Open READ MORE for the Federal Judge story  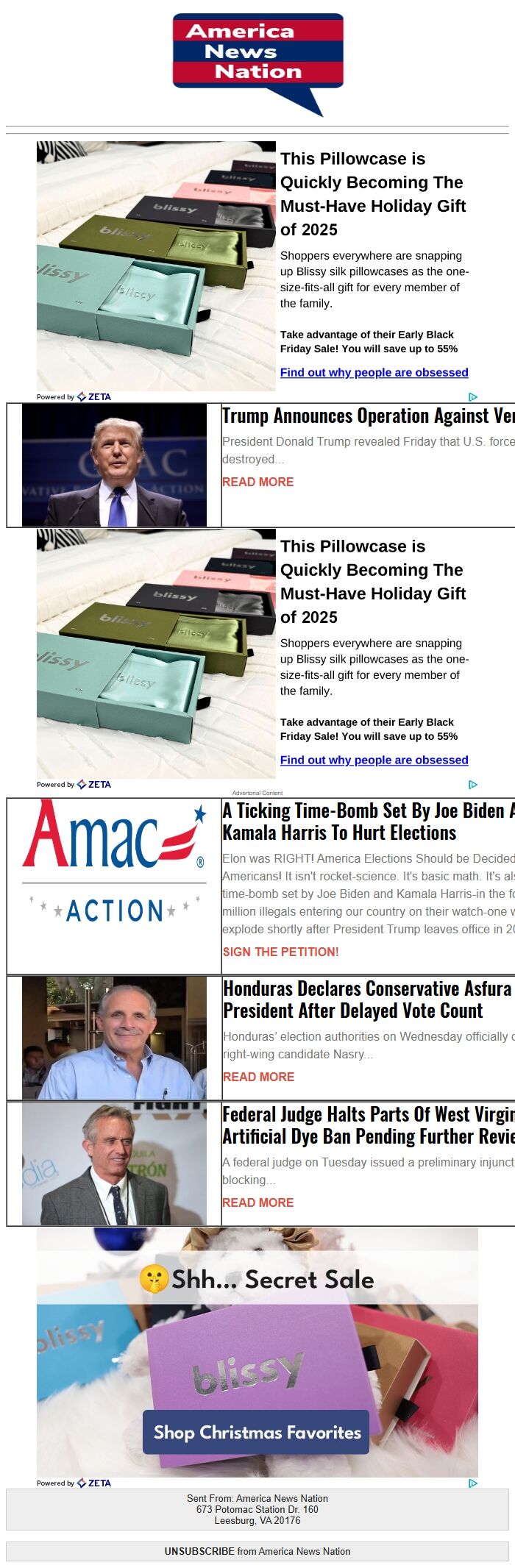point(257,1202)
